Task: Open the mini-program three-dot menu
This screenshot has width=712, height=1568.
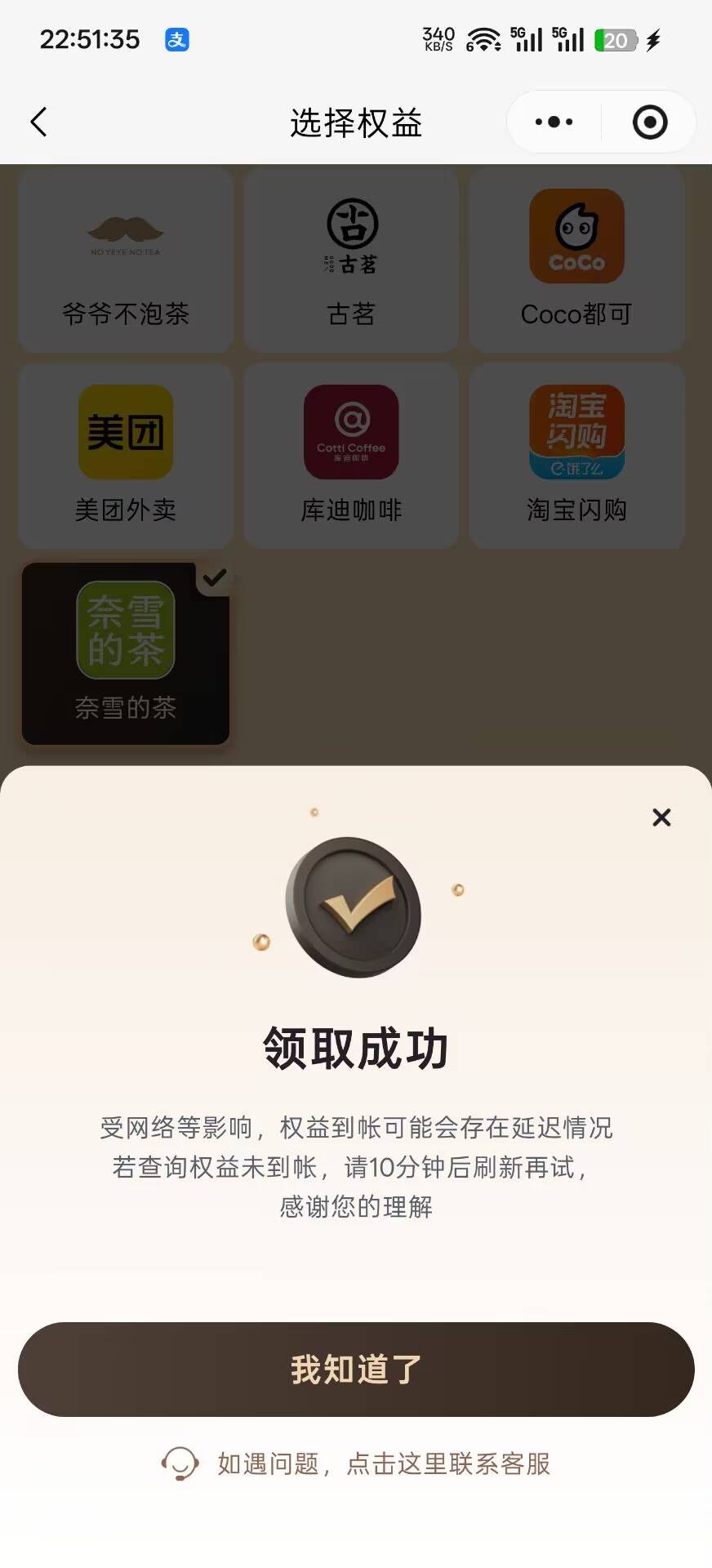Action: tap(554, 122)
